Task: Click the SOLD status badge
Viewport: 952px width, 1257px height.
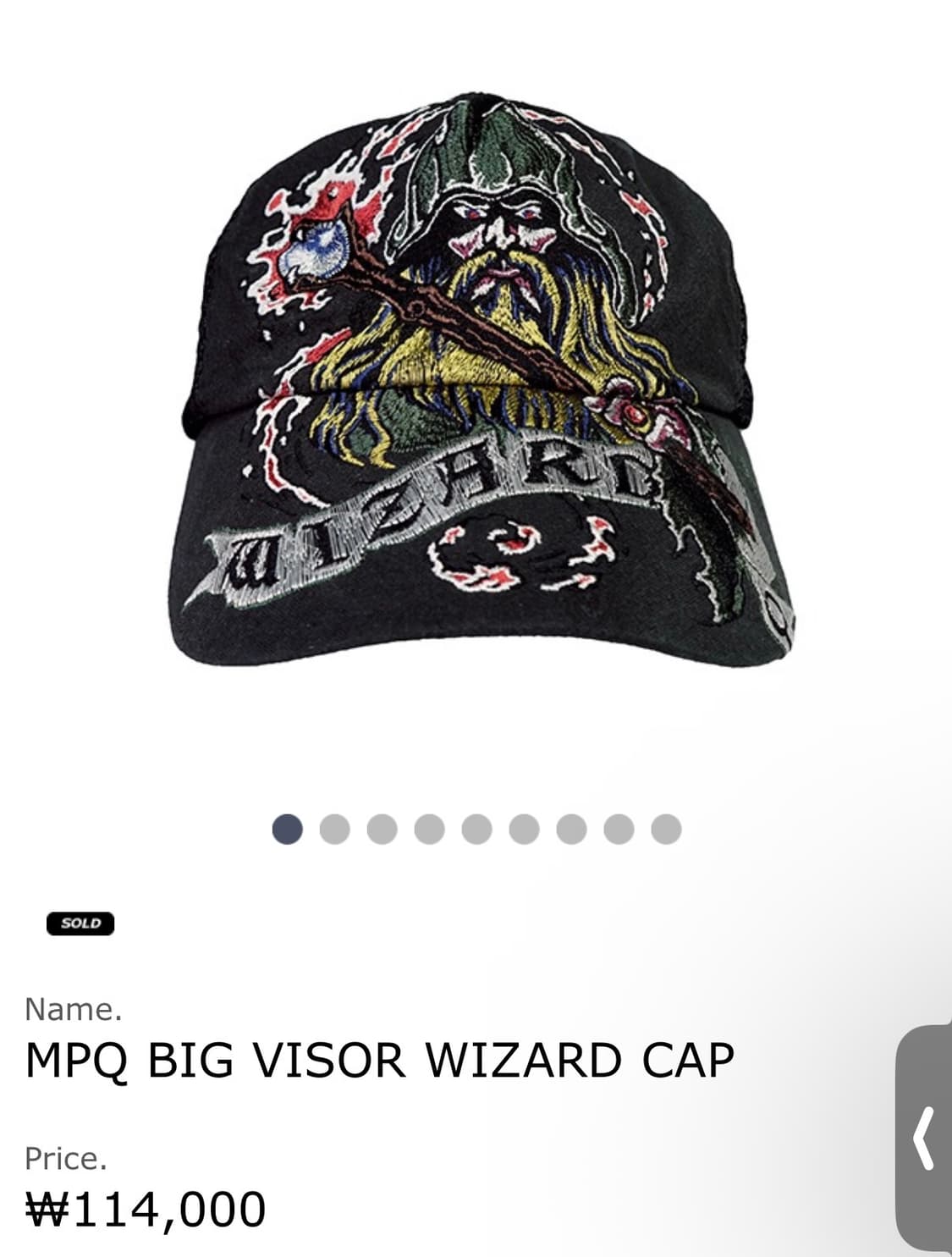Action: (81, 923)
